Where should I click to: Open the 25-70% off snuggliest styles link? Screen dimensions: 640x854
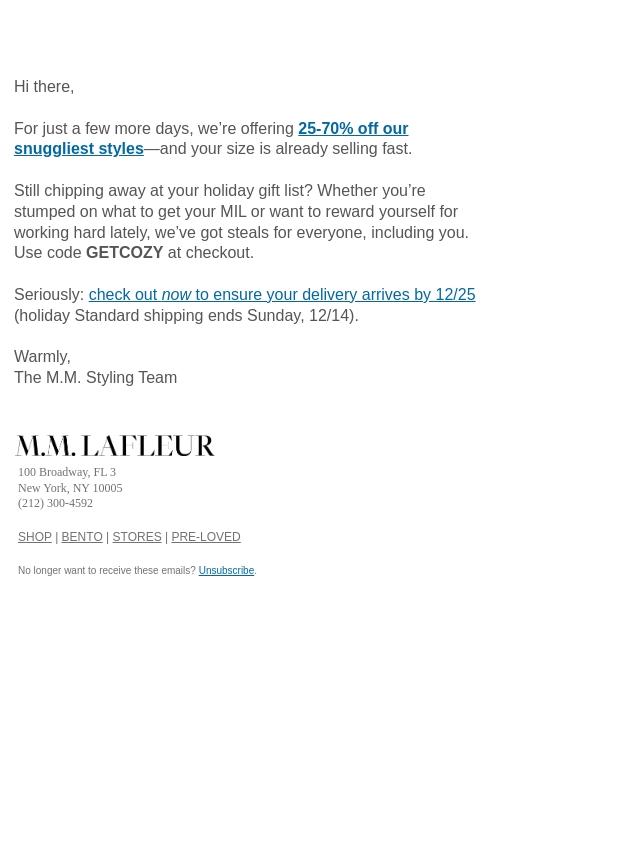(x=352, y=128)
